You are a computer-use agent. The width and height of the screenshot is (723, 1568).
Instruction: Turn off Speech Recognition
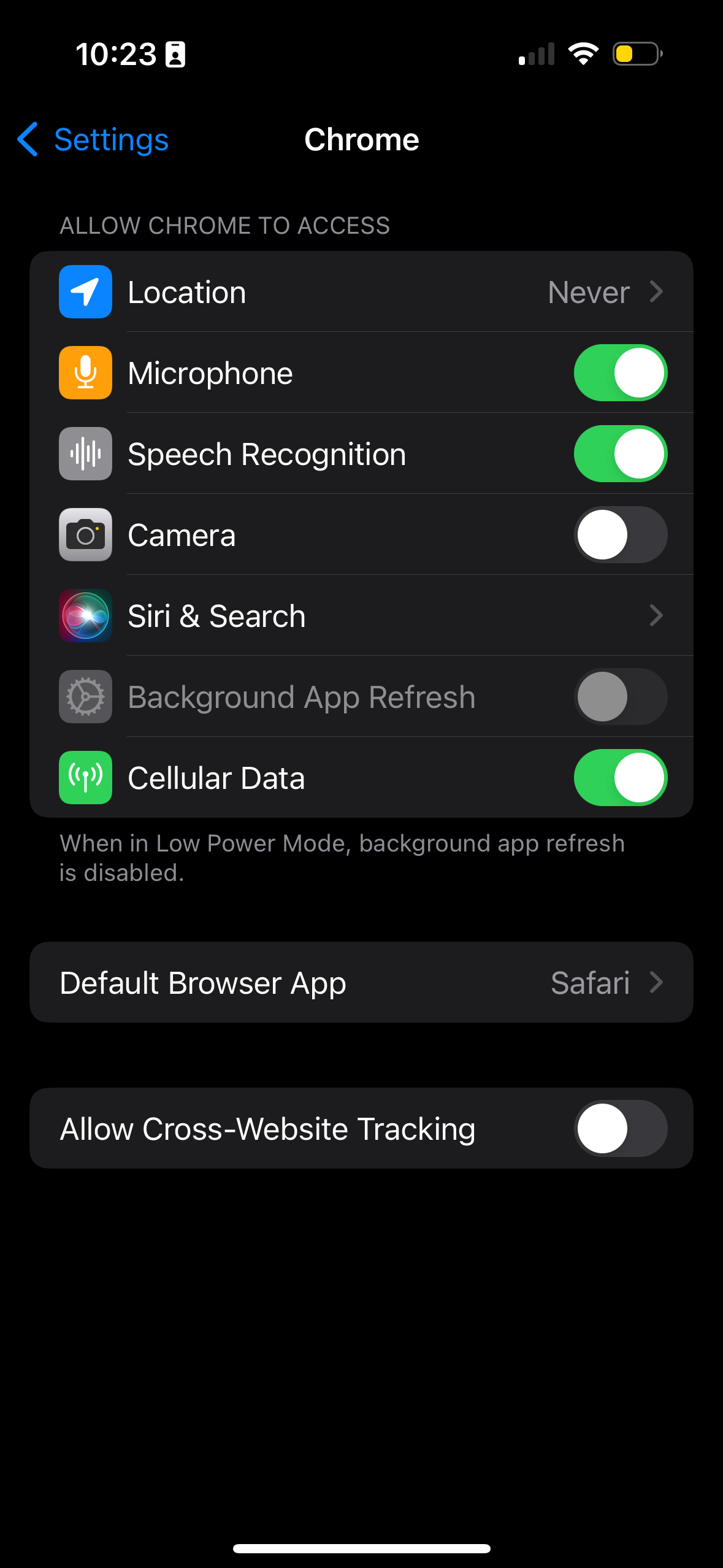click(x=620, y=453)
